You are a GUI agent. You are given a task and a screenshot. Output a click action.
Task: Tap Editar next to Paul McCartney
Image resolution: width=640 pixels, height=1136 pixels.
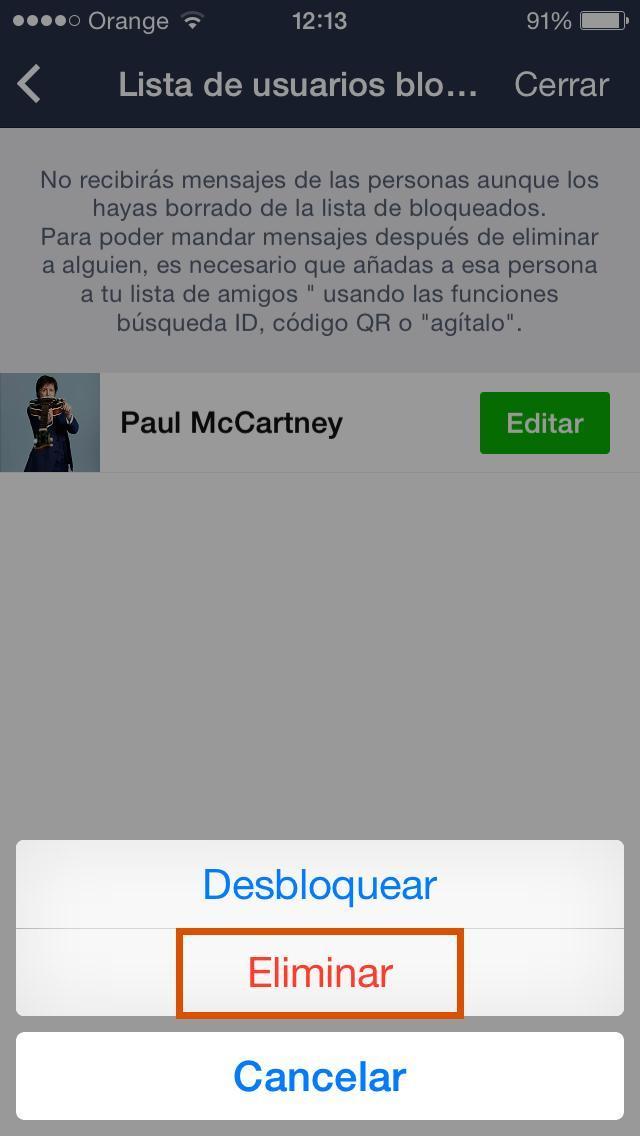click(x=544, y=423)
